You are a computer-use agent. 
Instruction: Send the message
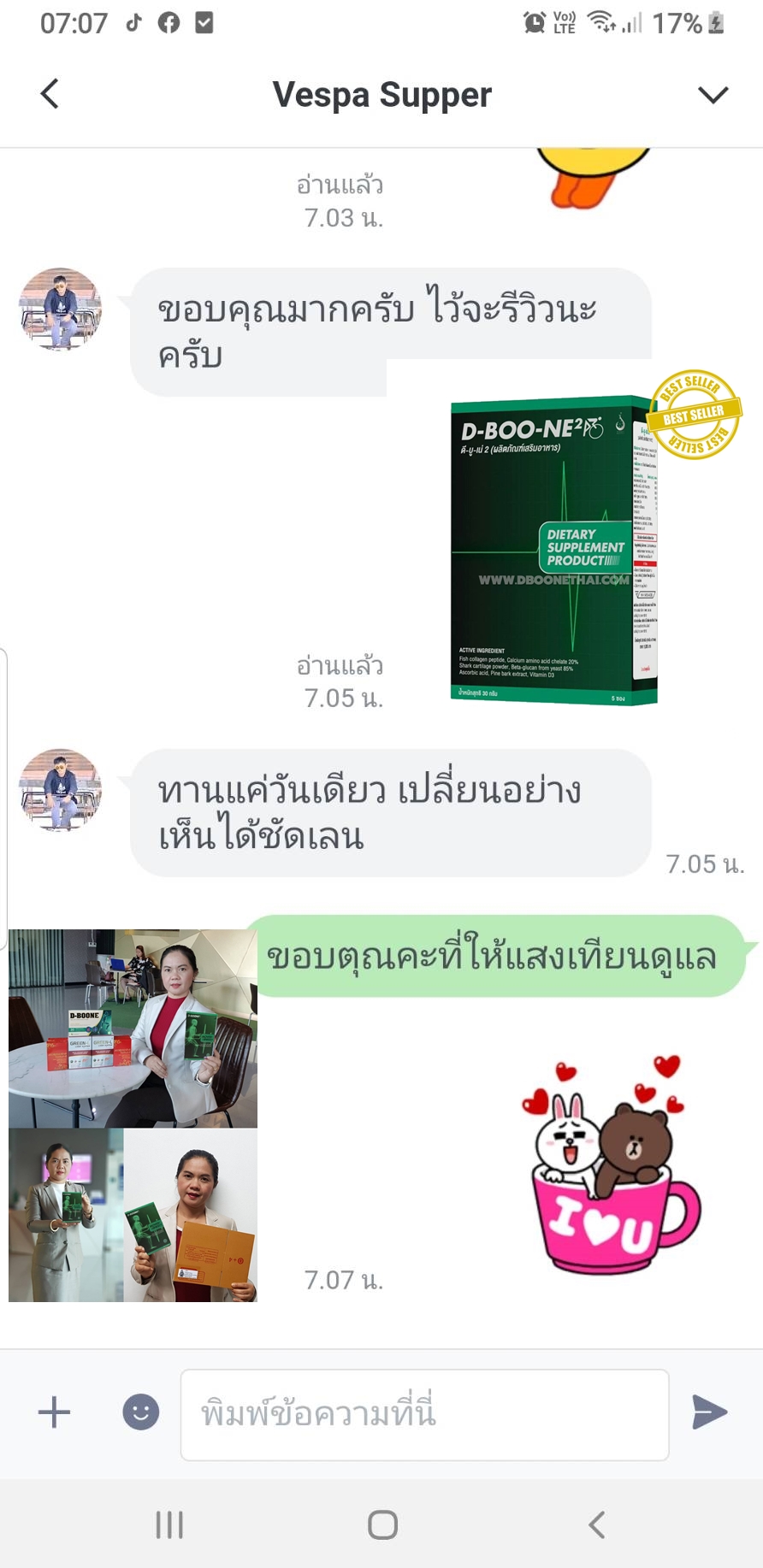tap(709, 1412)
